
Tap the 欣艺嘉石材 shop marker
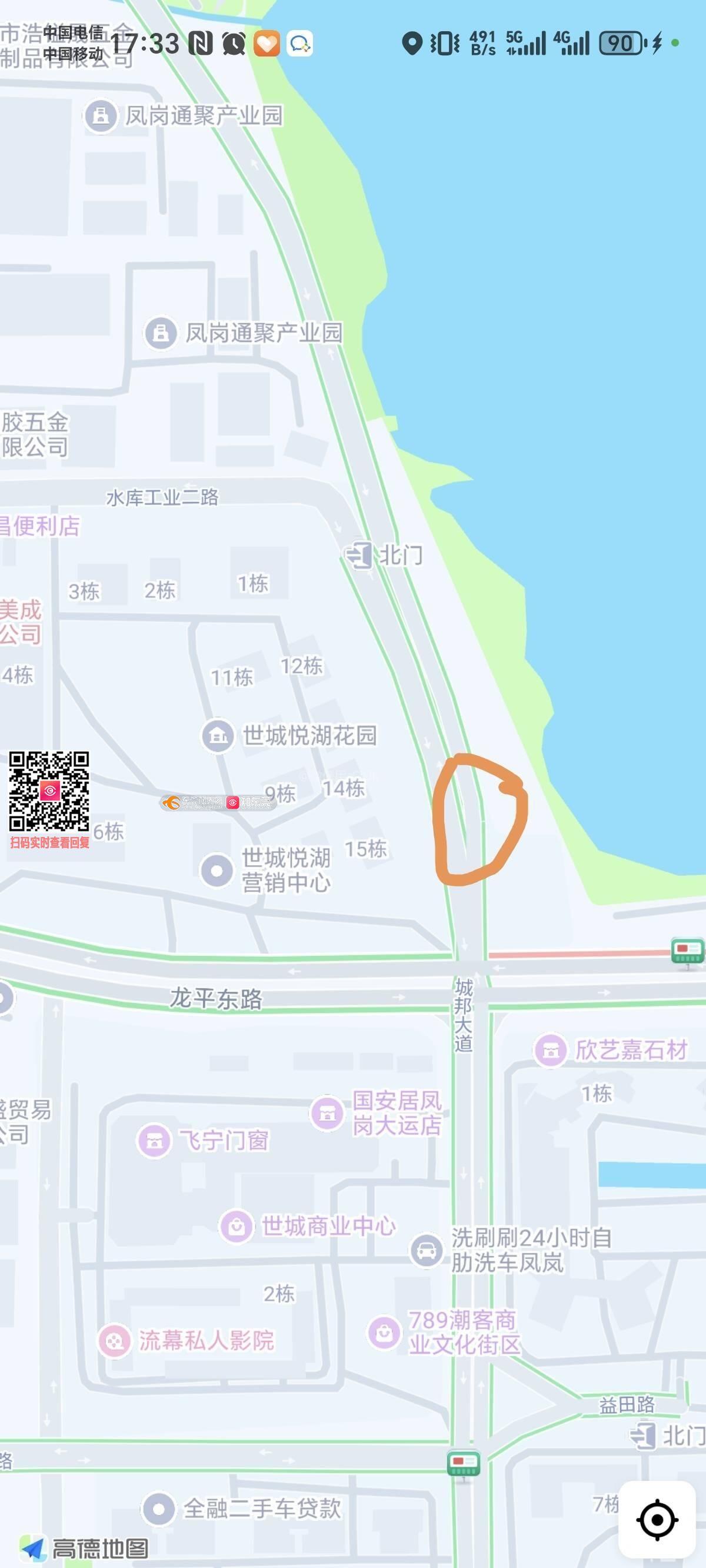[551, 1050]
